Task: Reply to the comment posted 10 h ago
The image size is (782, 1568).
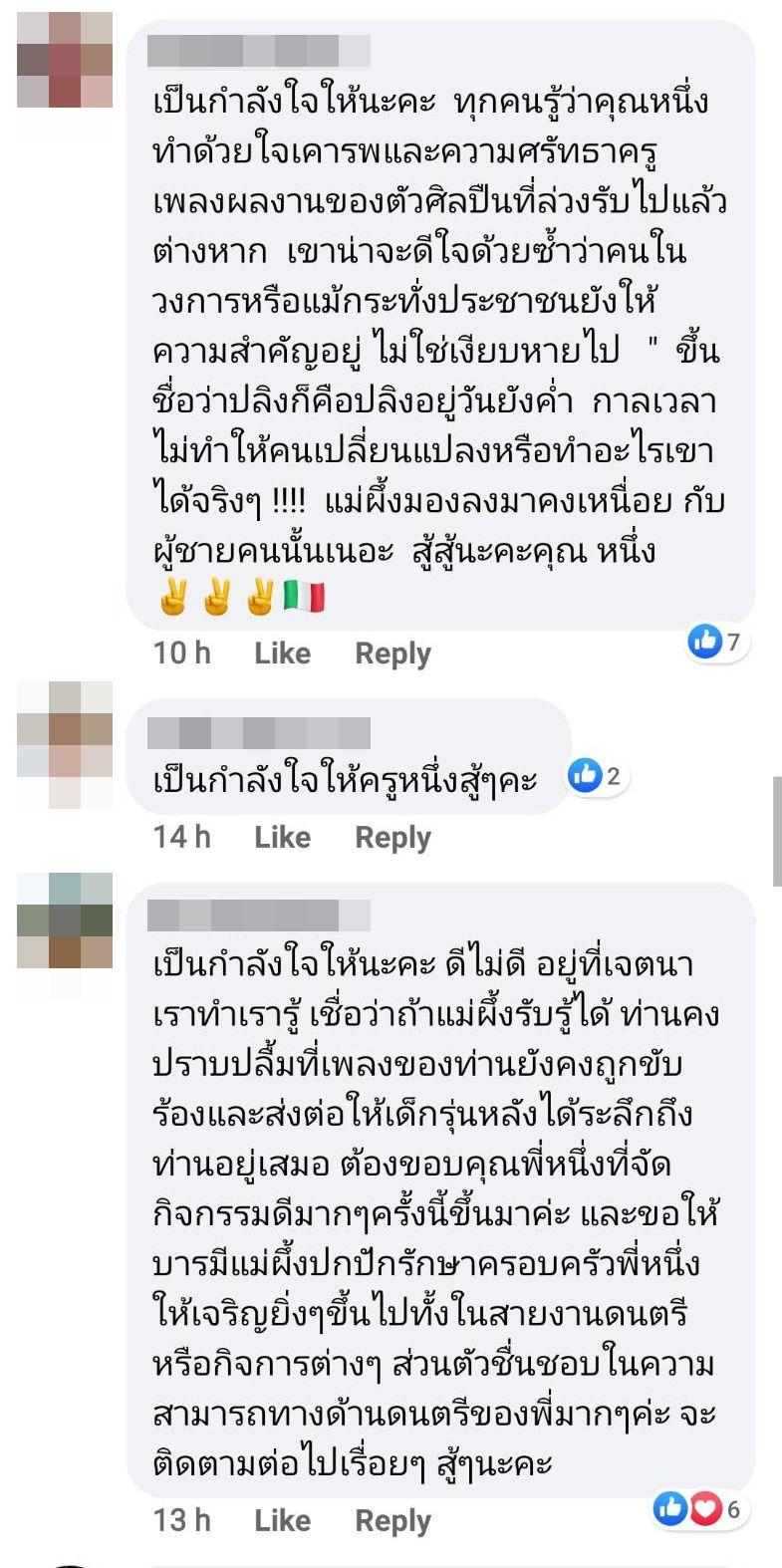Action: [x=392, y=653]
